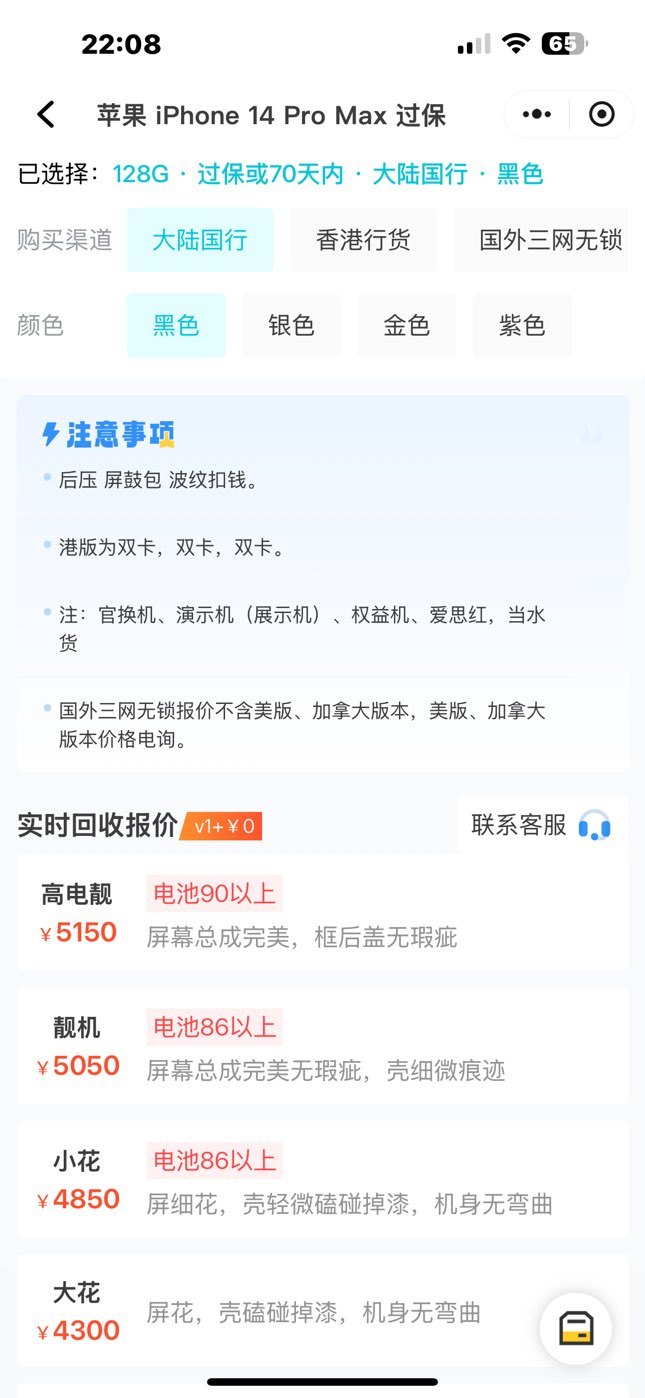Open the 高电靓 ¥5150 quote card
The width and height of the screenshot is (645, 1398).
323,912
